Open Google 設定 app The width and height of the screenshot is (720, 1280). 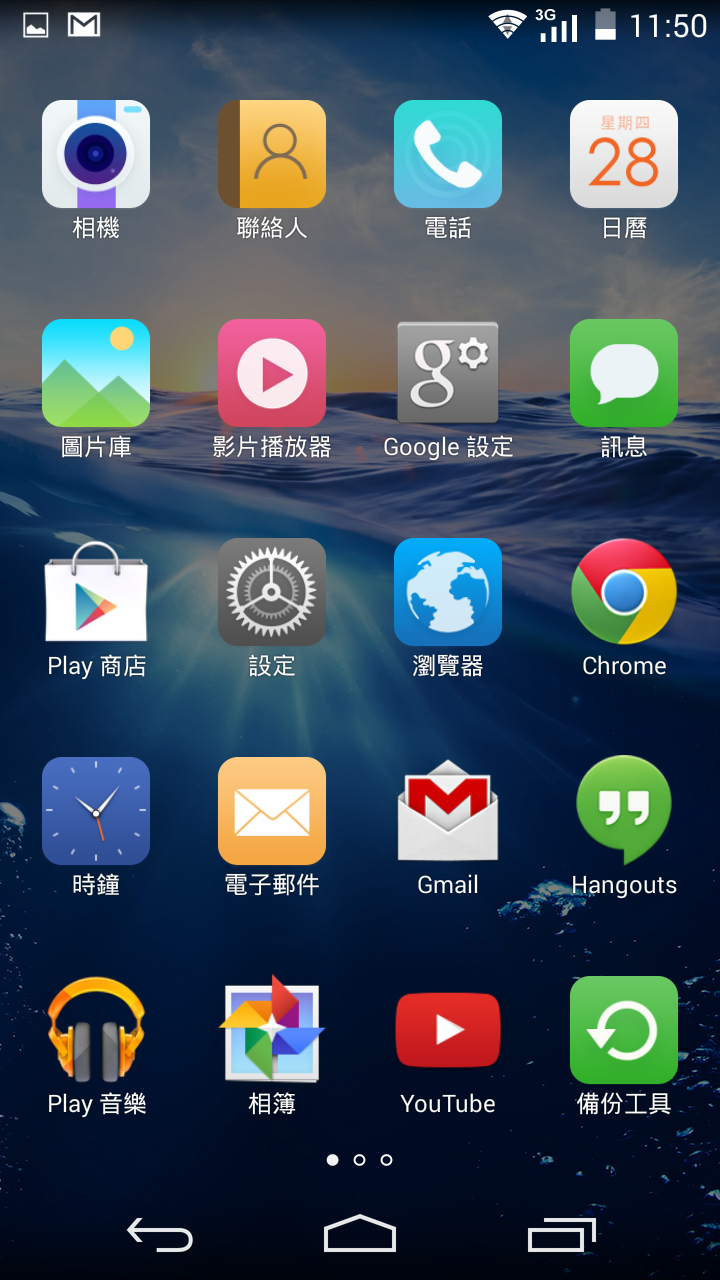[448, 373]
